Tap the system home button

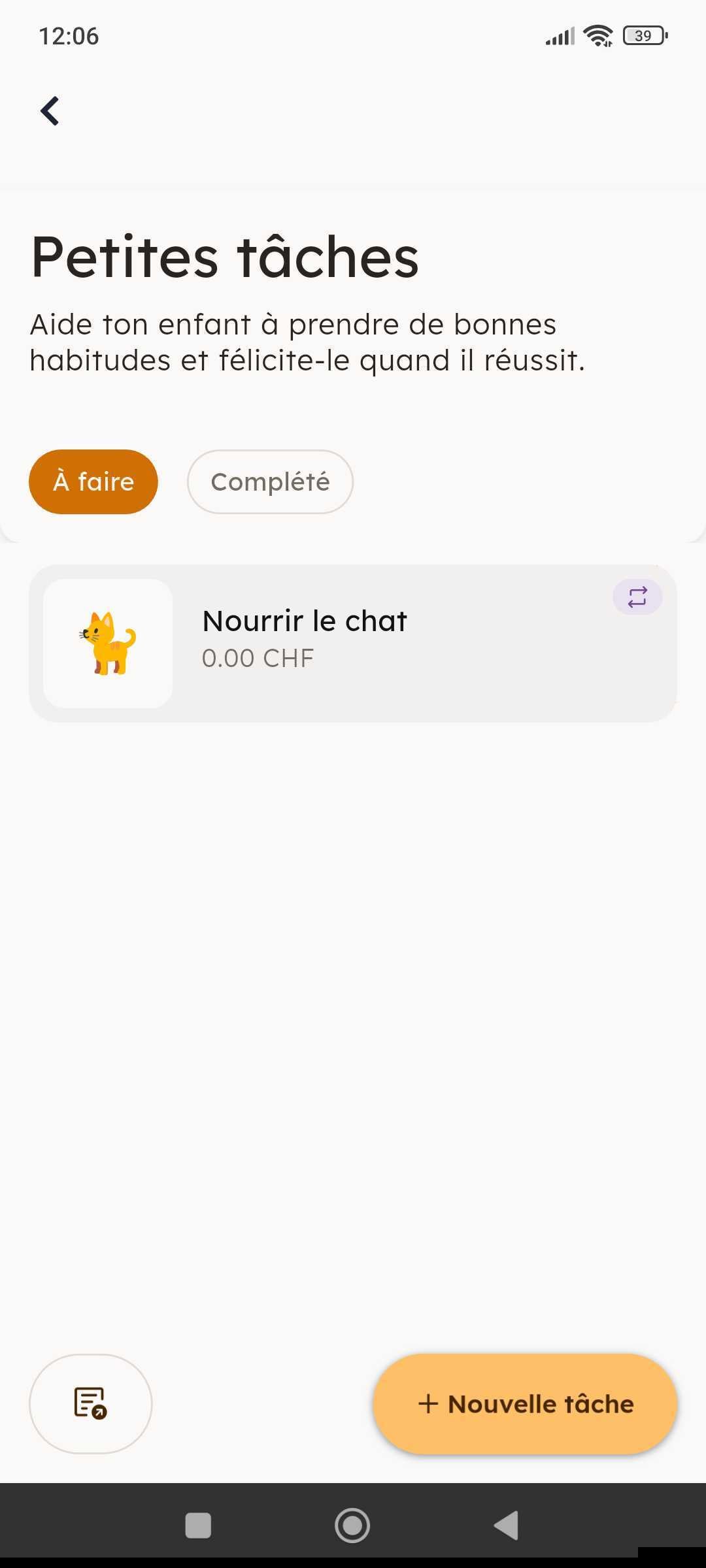[x=352, y=1526]
